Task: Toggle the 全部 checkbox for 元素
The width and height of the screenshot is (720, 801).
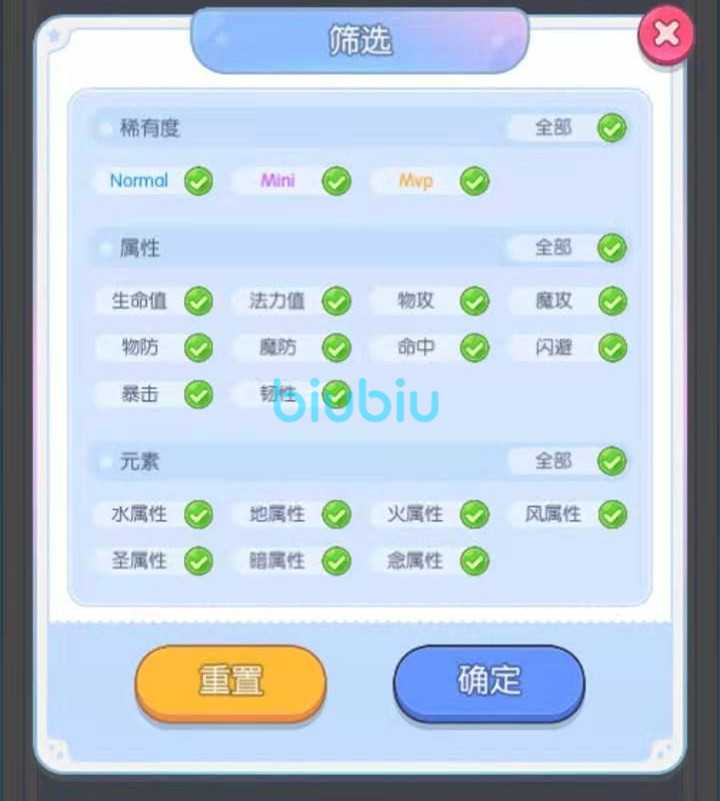Action: 612,461
